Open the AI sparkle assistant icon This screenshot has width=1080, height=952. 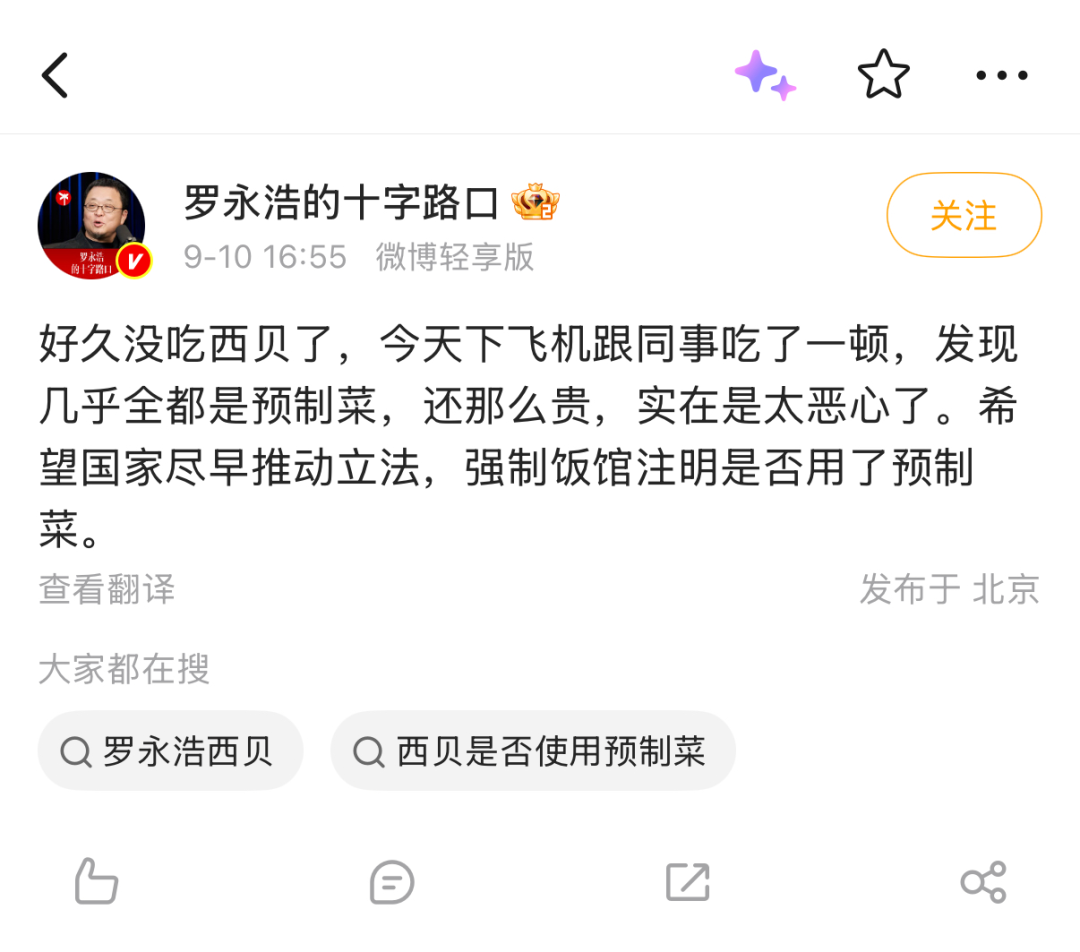pos(765,75)
